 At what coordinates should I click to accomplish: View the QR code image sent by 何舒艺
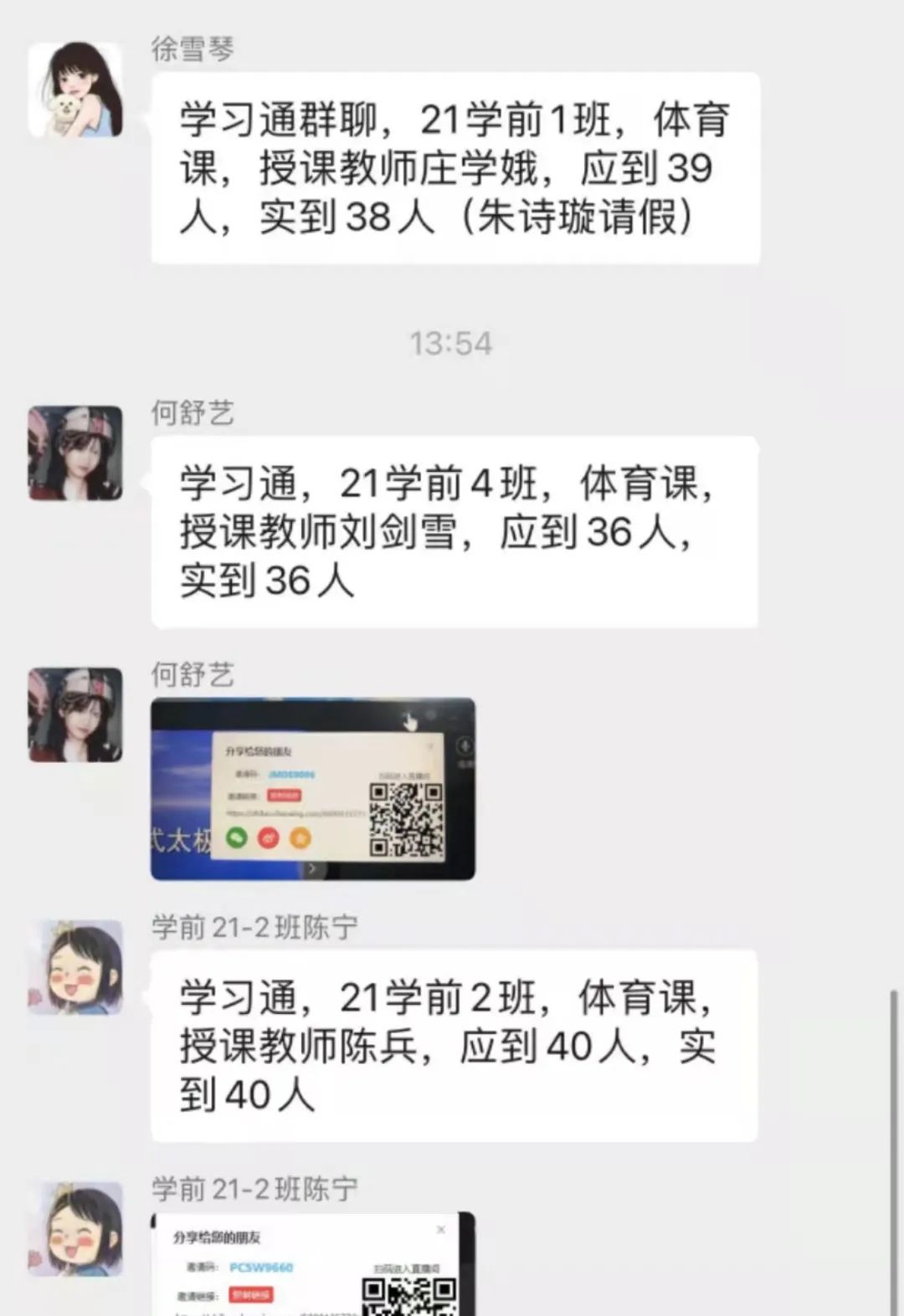[x=312, y=788]
